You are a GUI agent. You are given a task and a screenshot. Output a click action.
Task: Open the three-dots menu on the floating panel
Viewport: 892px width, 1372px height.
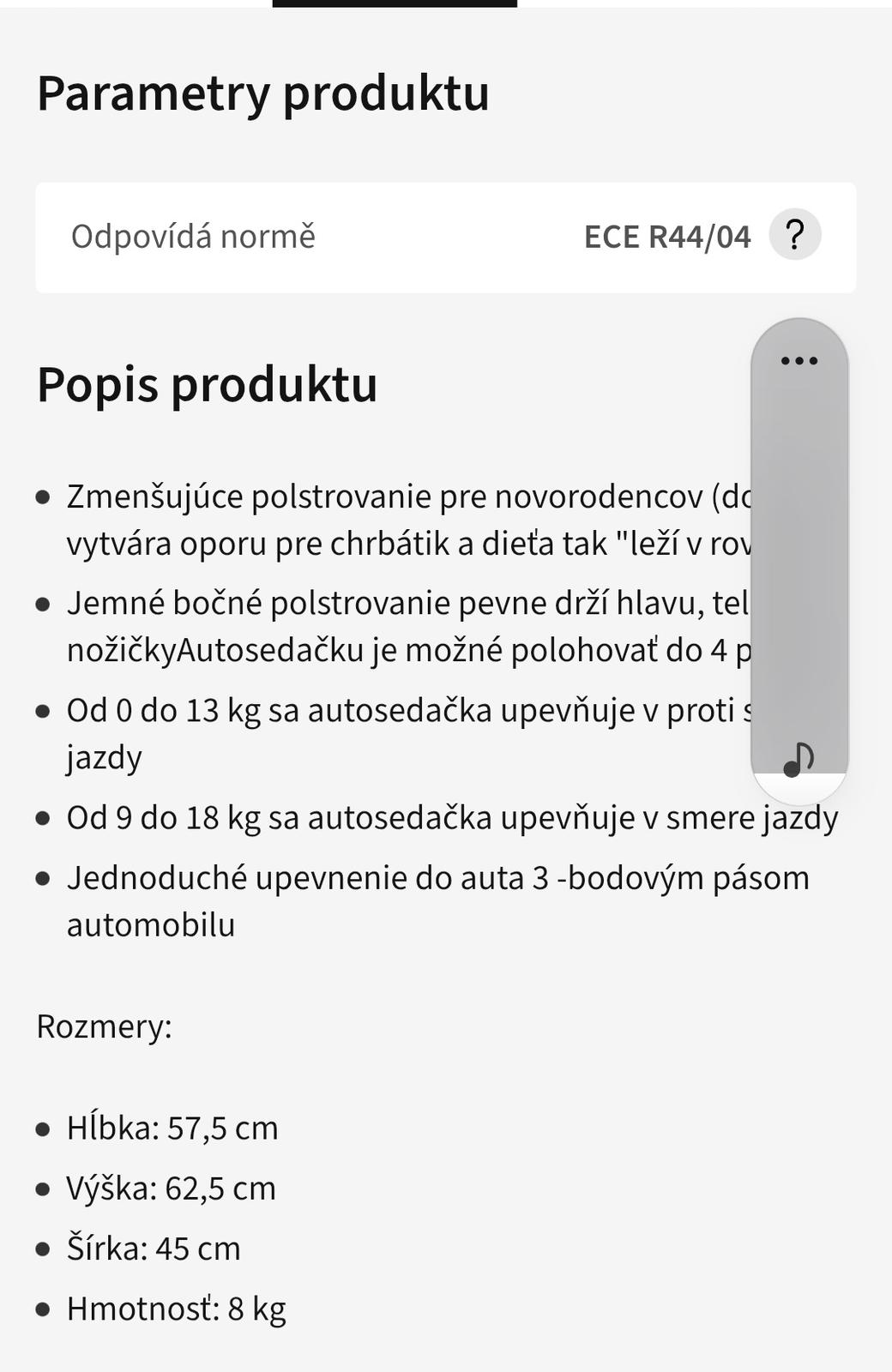[799, 361]
